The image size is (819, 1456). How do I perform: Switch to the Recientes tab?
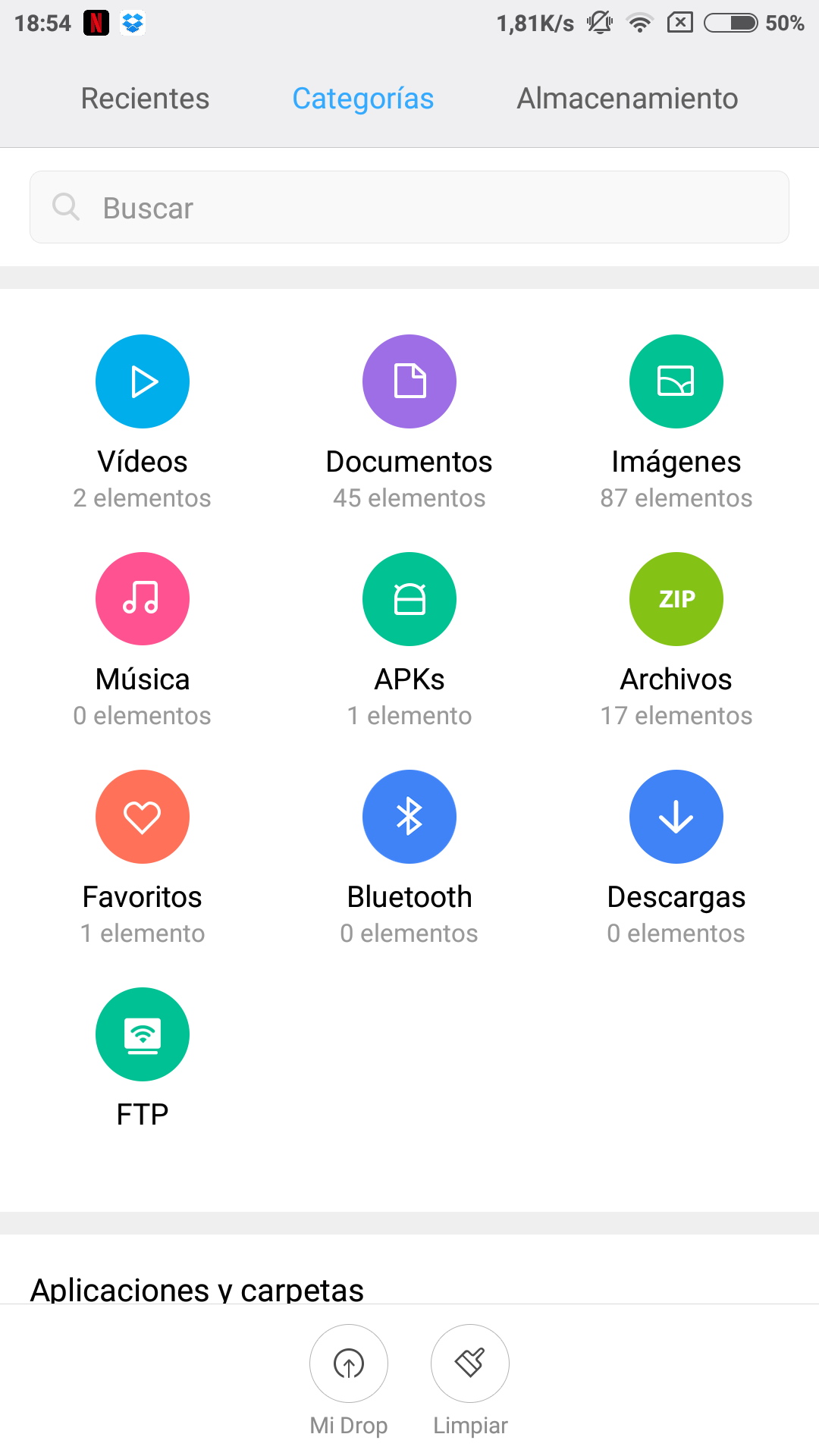click(x=145, y=99)
